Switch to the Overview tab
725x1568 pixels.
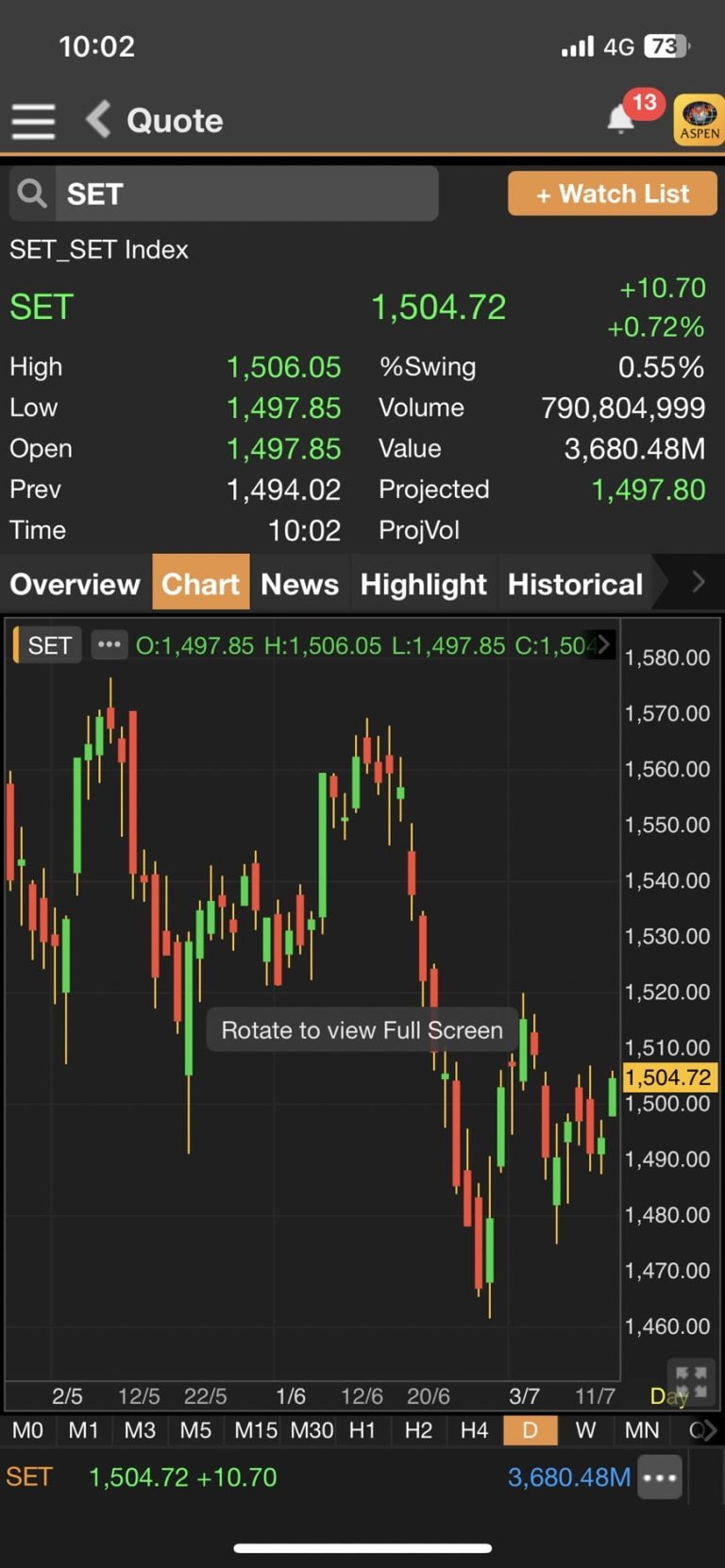[75, 584]
